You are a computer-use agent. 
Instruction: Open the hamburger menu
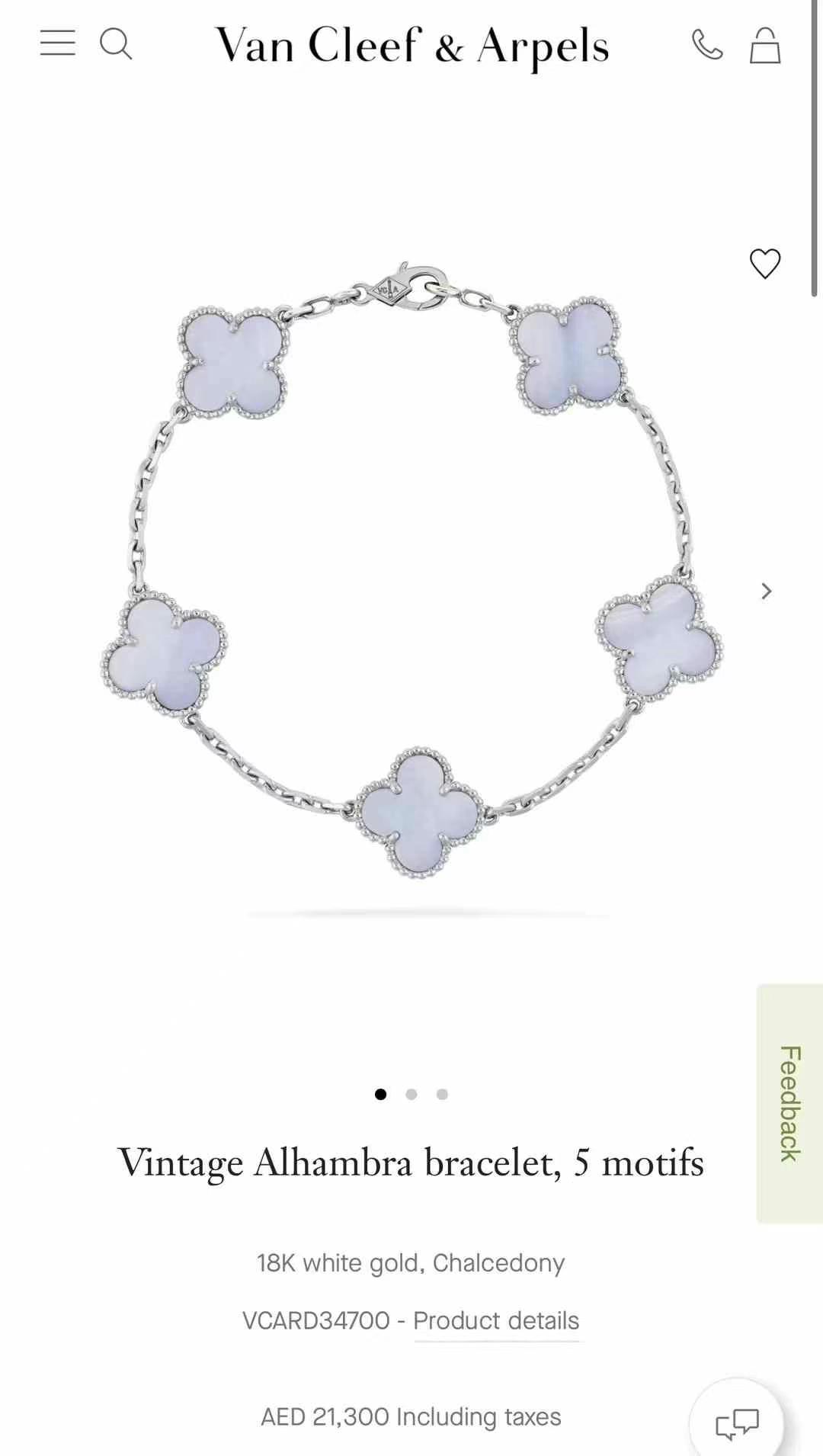pos(58,43)
